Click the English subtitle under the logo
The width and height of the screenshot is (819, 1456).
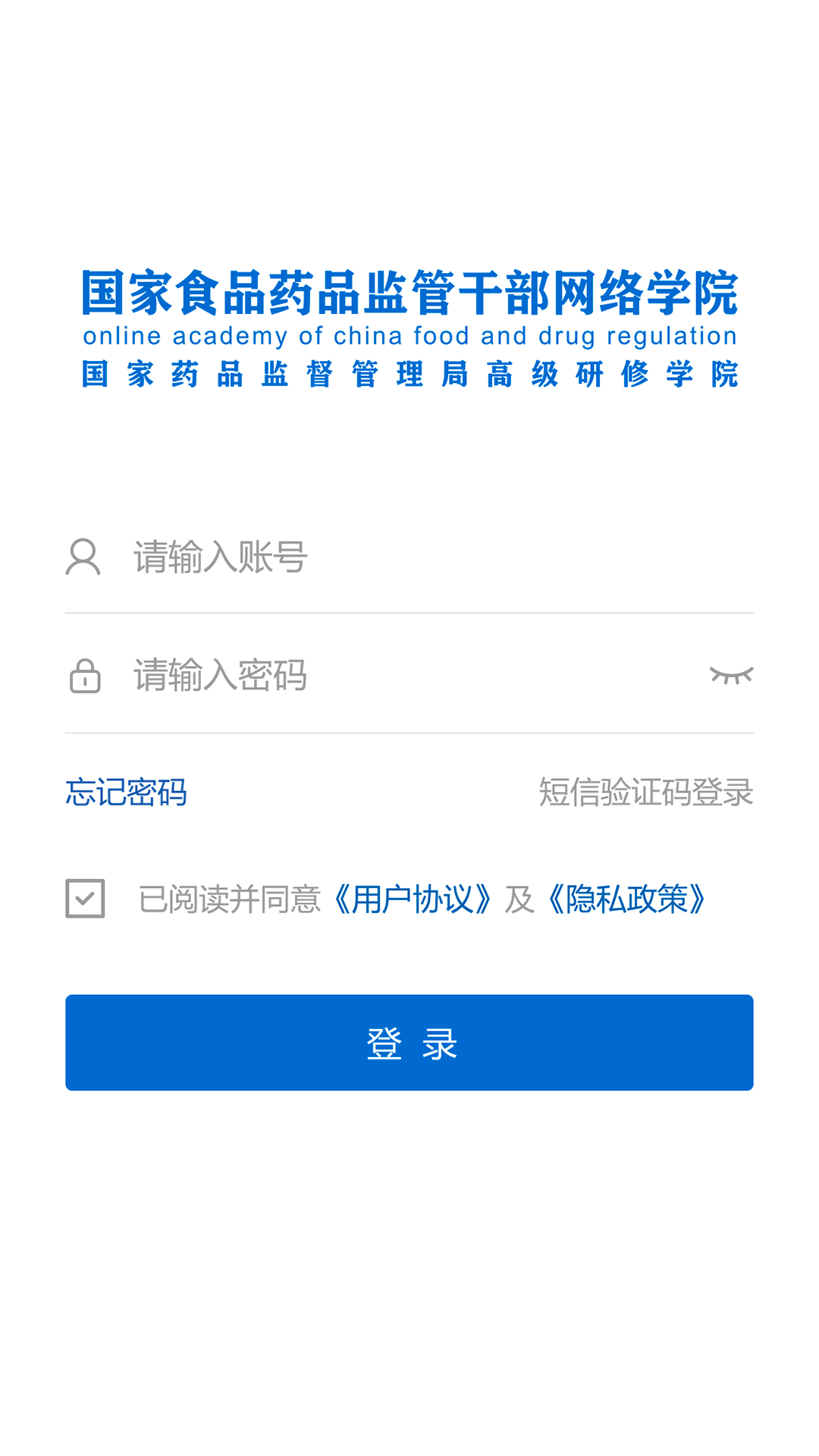click(x=409, y=335)
